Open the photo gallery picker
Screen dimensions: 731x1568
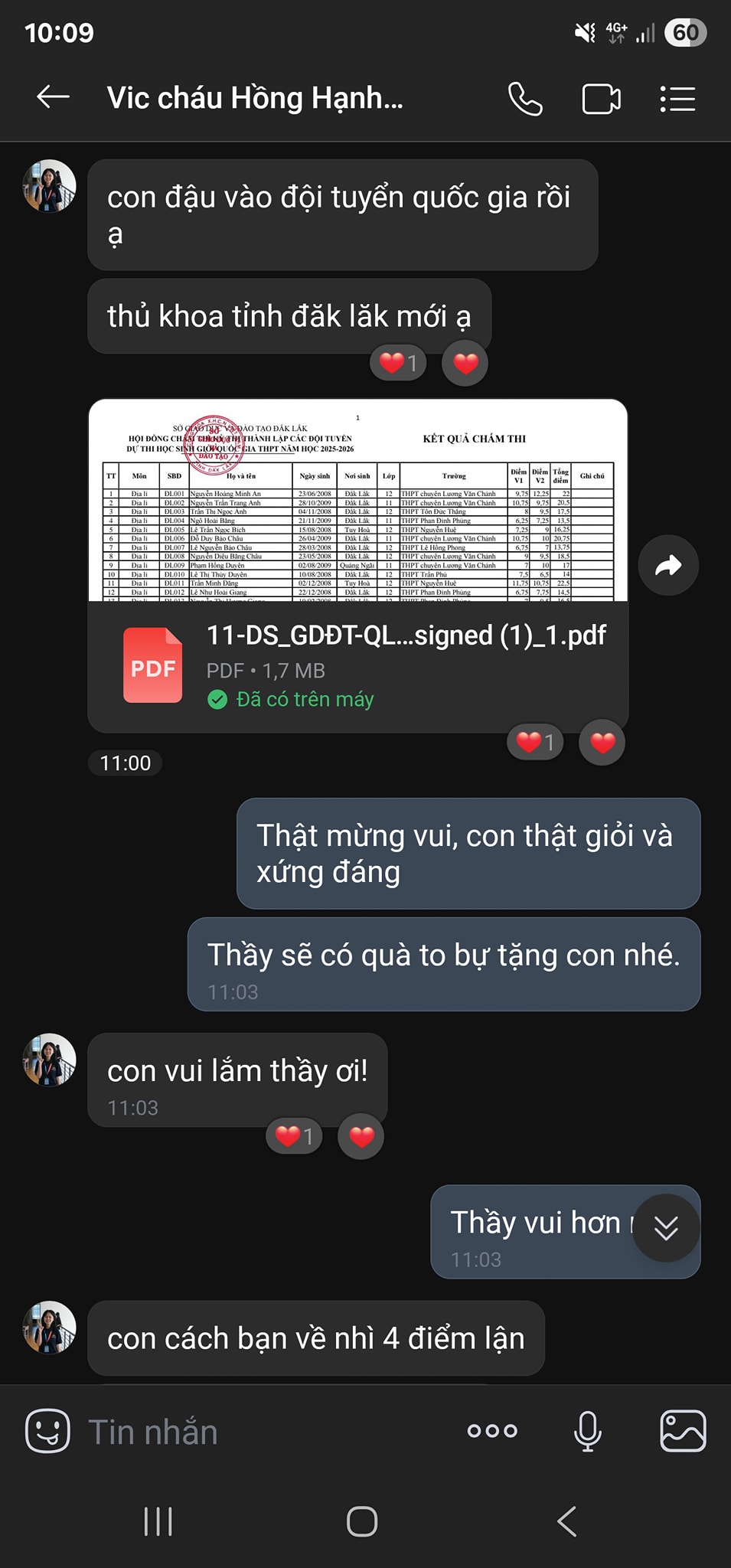[x=683, y=1431]
